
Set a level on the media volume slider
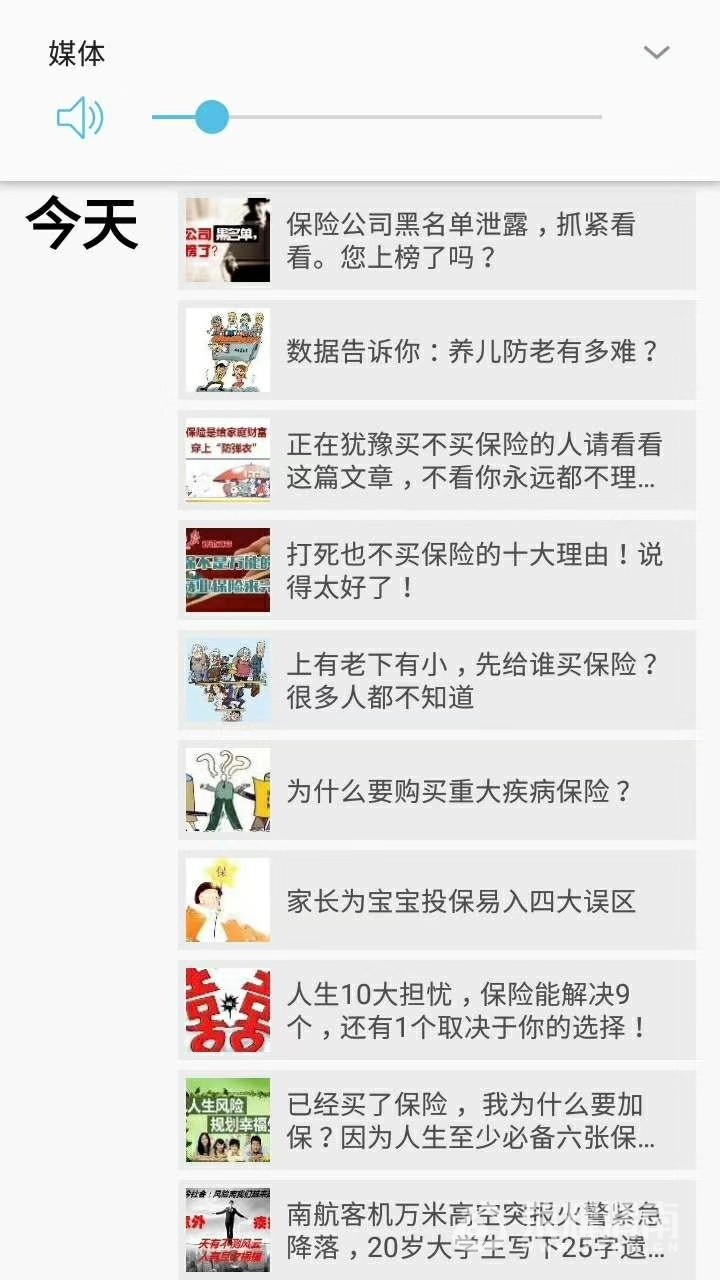pyautogui.click(x=377, y=117)
